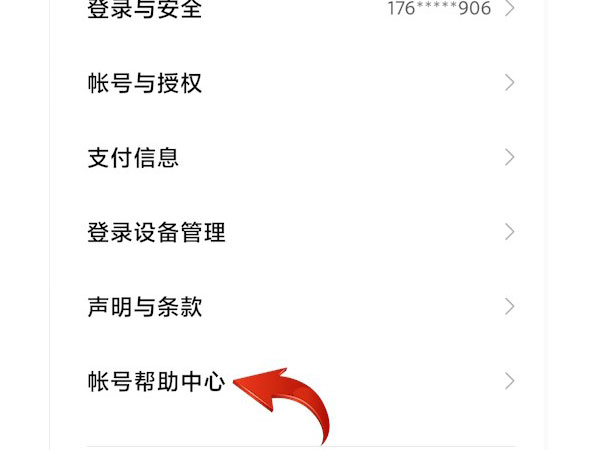The width and height of the screenshot is (600, 450).
Task: Open 帐号帮助中心
Action: (x=157, y=381)
